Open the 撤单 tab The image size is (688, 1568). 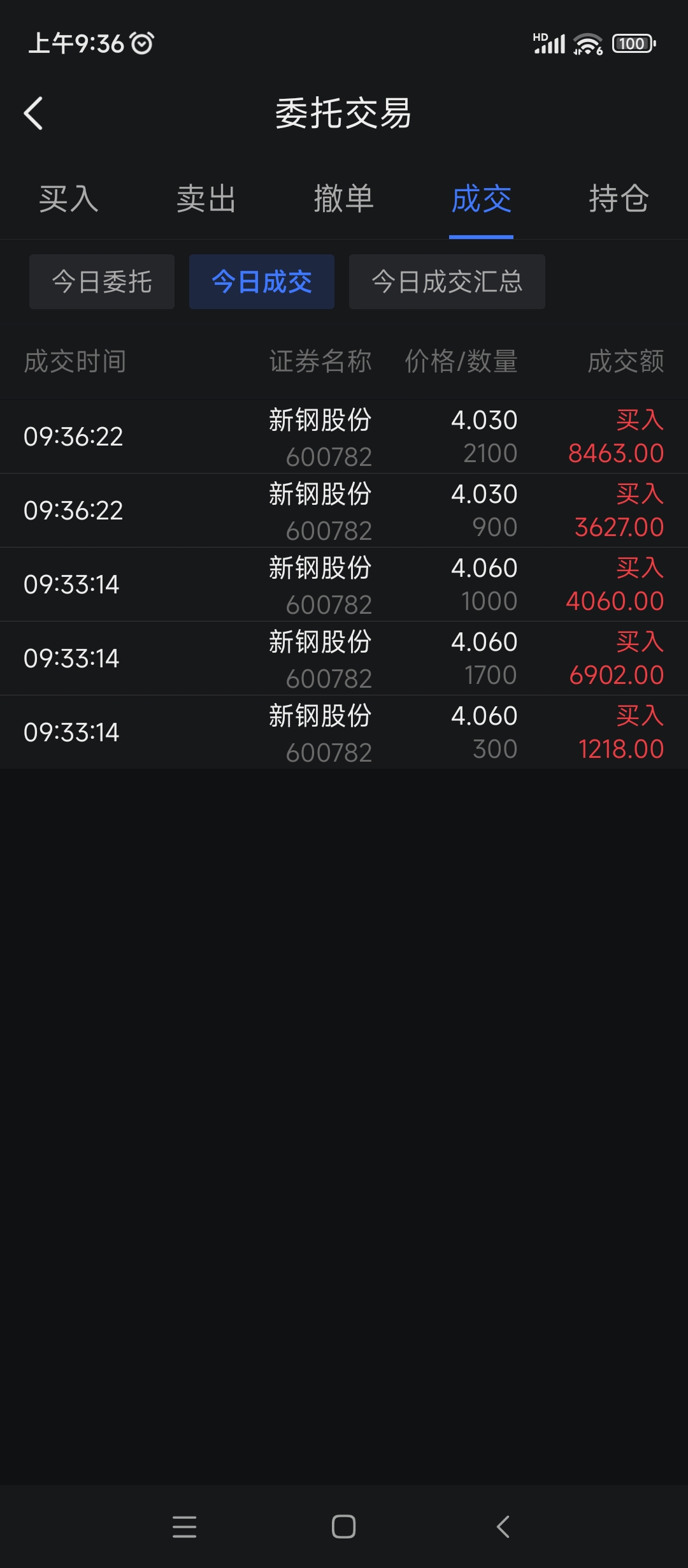point(344,199)
